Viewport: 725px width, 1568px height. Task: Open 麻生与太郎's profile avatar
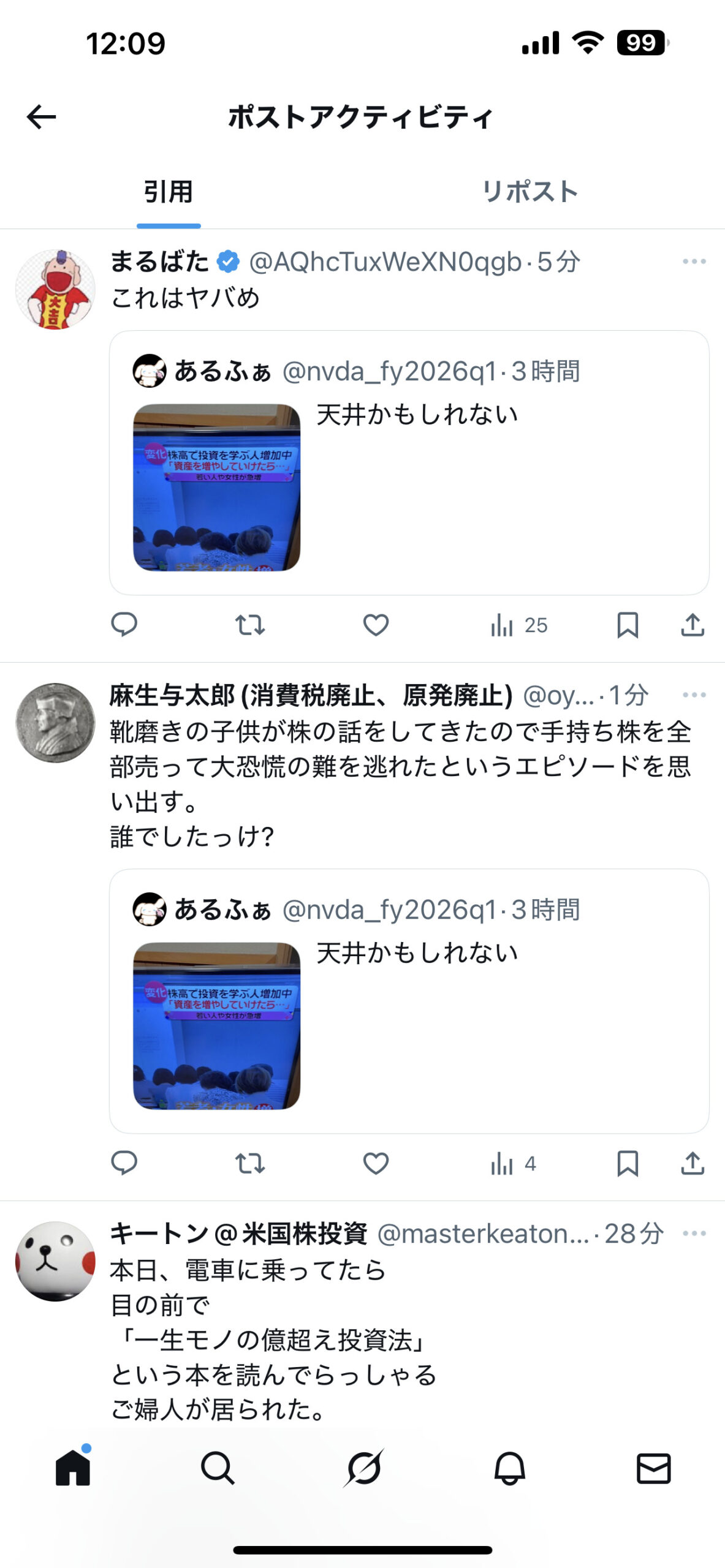55,723
